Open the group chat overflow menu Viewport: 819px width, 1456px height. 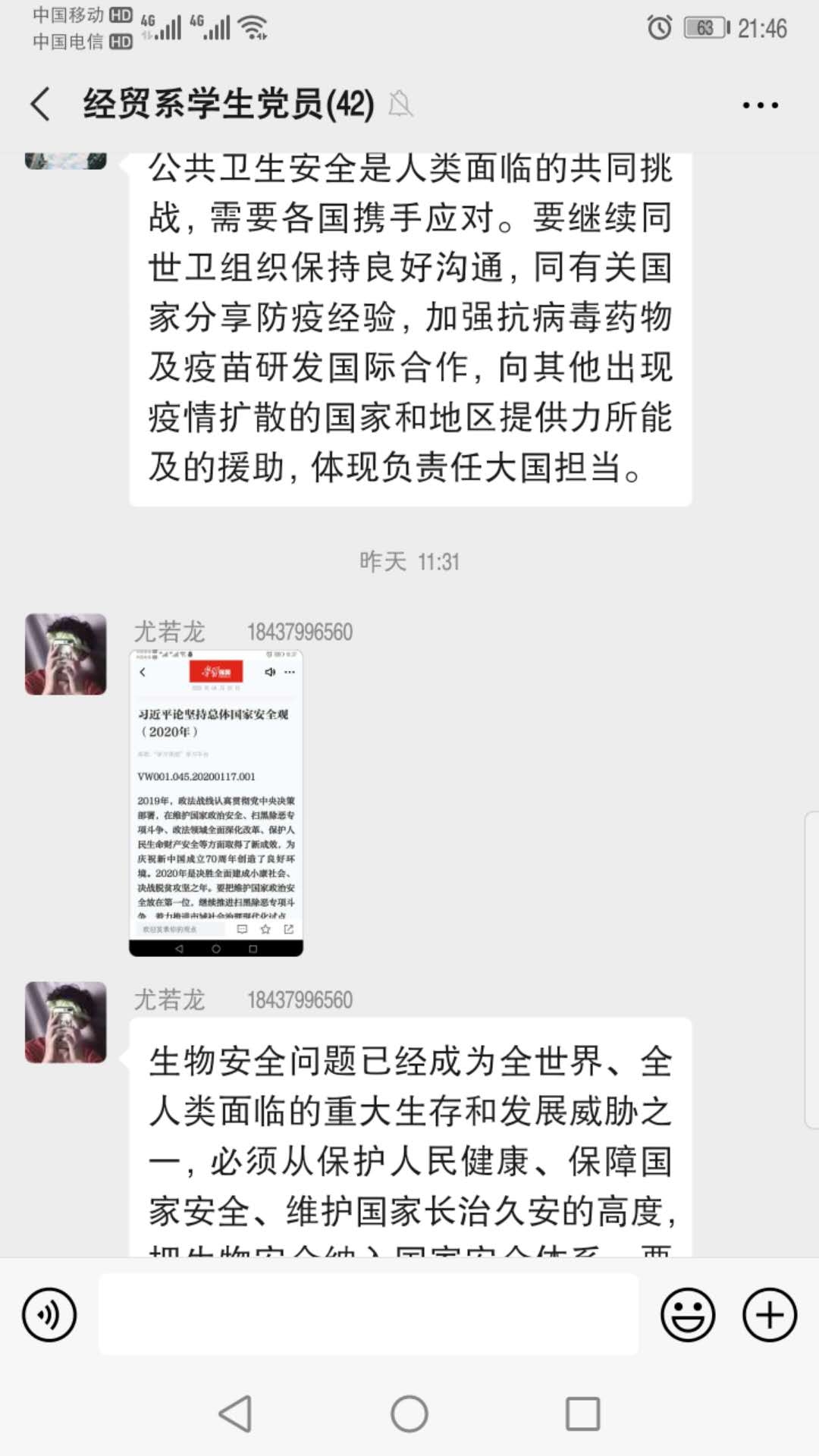tap(760, 105)
